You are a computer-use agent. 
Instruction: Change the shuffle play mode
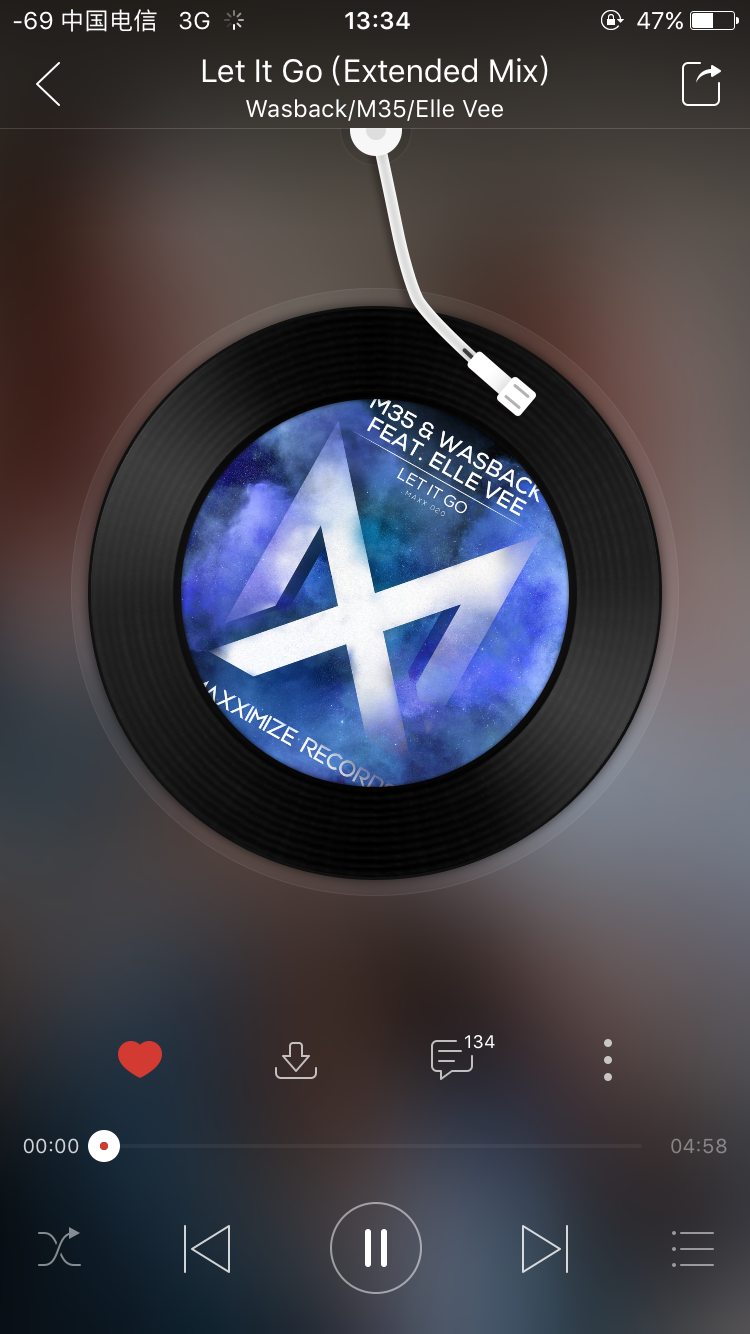pyautogui.click(x=59, y=1248)
